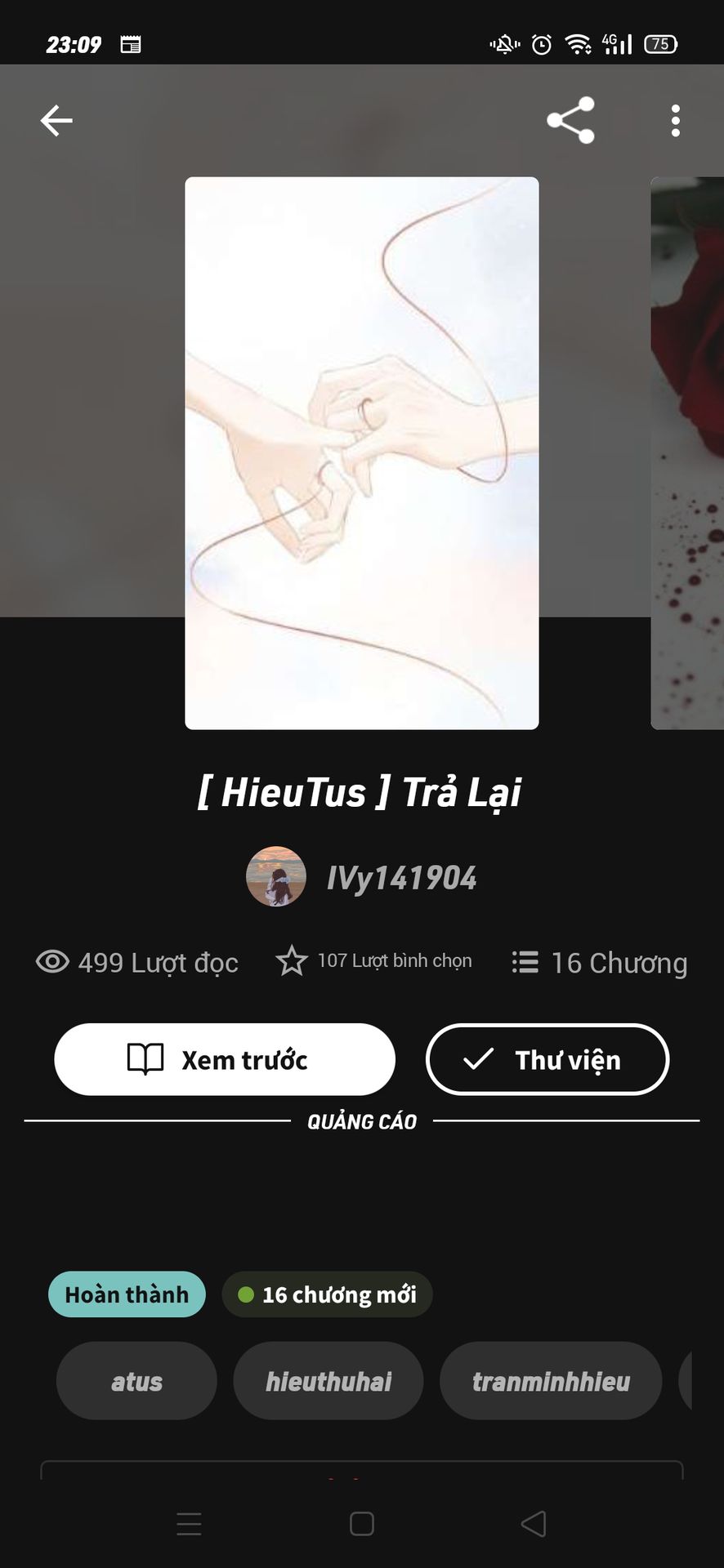724x1568 pixels.
Task: Share this story
Action: [x=570, y=121]
